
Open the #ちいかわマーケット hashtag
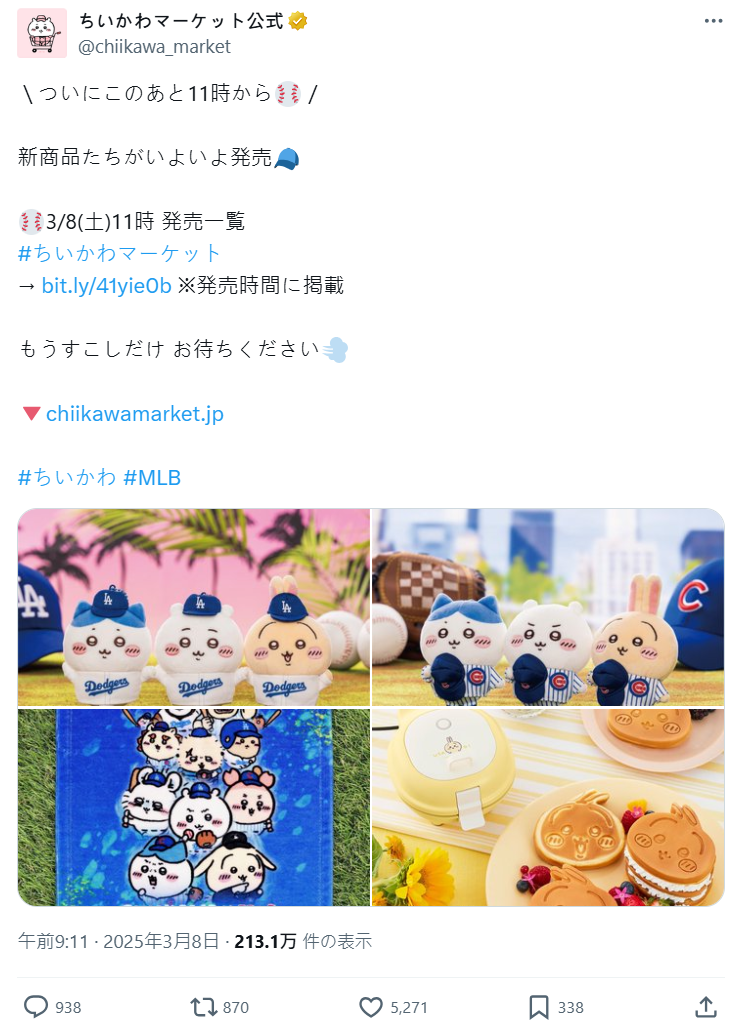coord(120,253)
